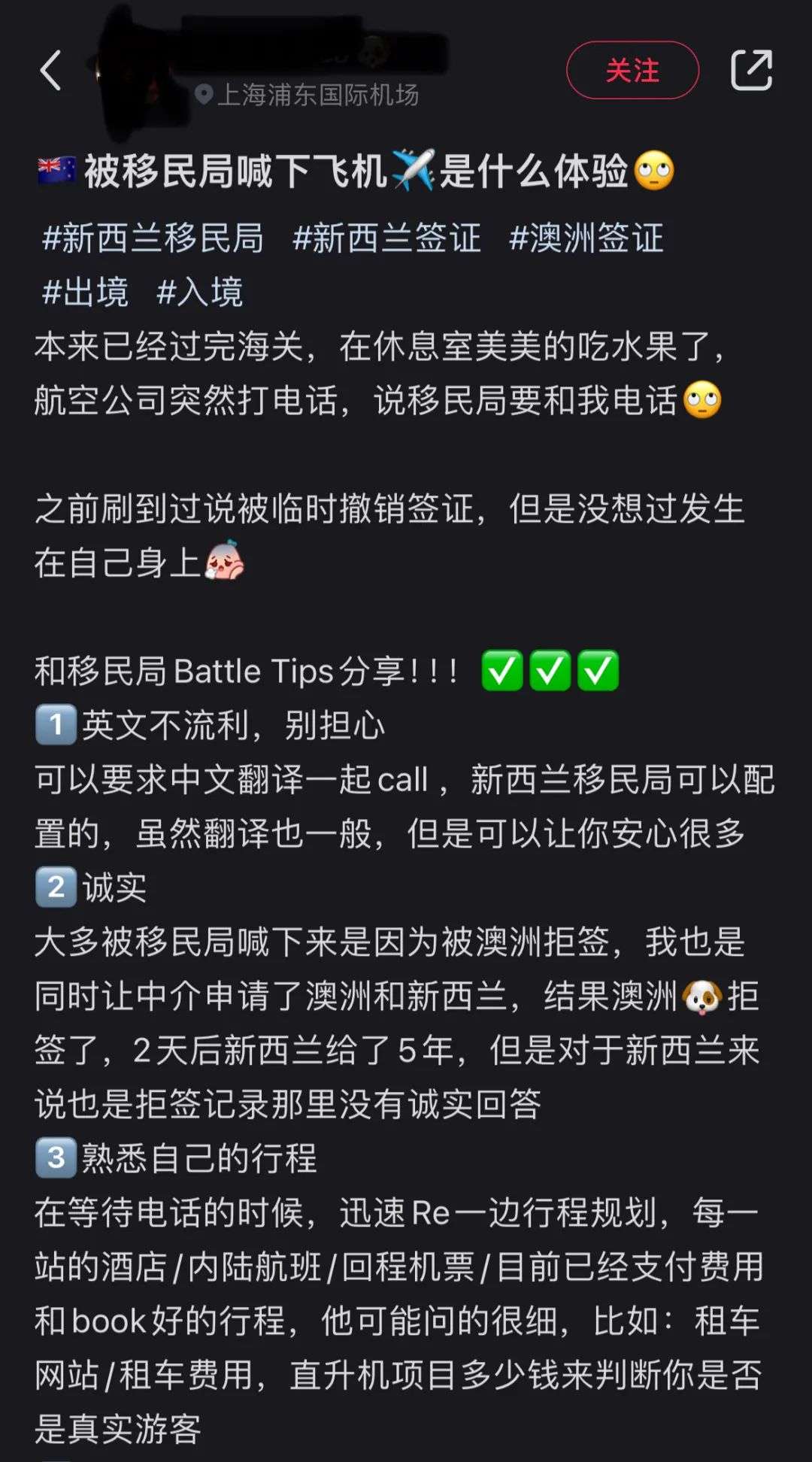Screen dimensions: 812x1462
Task: Follow the author with the 关注 button
Action: (x=632, y=71)
